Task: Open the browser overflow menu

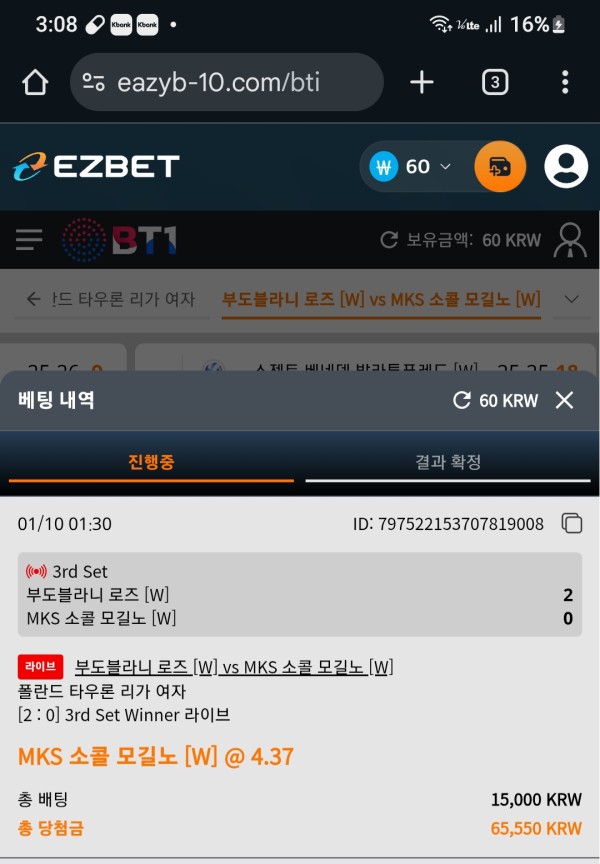Action: [x=565, y=82]
